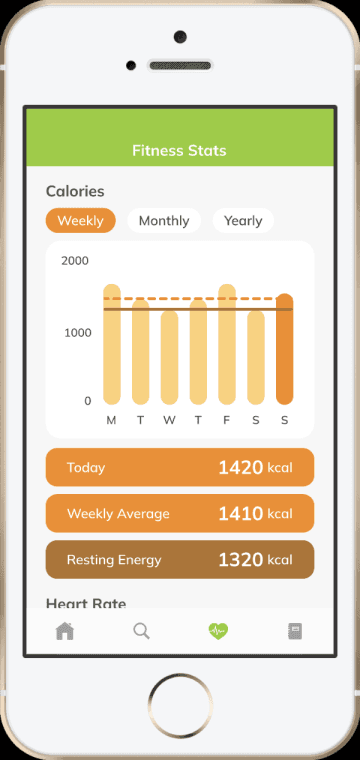Viewport: 360px width, 760px height.
Task: Select the Weekly calories view
Action: coord(80,221)
